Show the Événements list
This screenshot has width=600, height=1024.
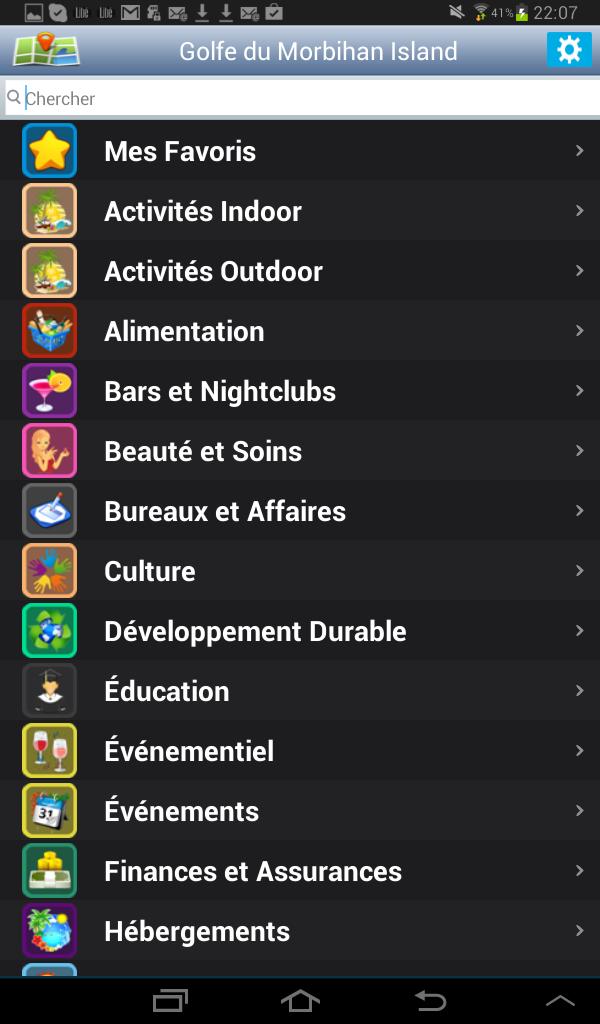300,811
